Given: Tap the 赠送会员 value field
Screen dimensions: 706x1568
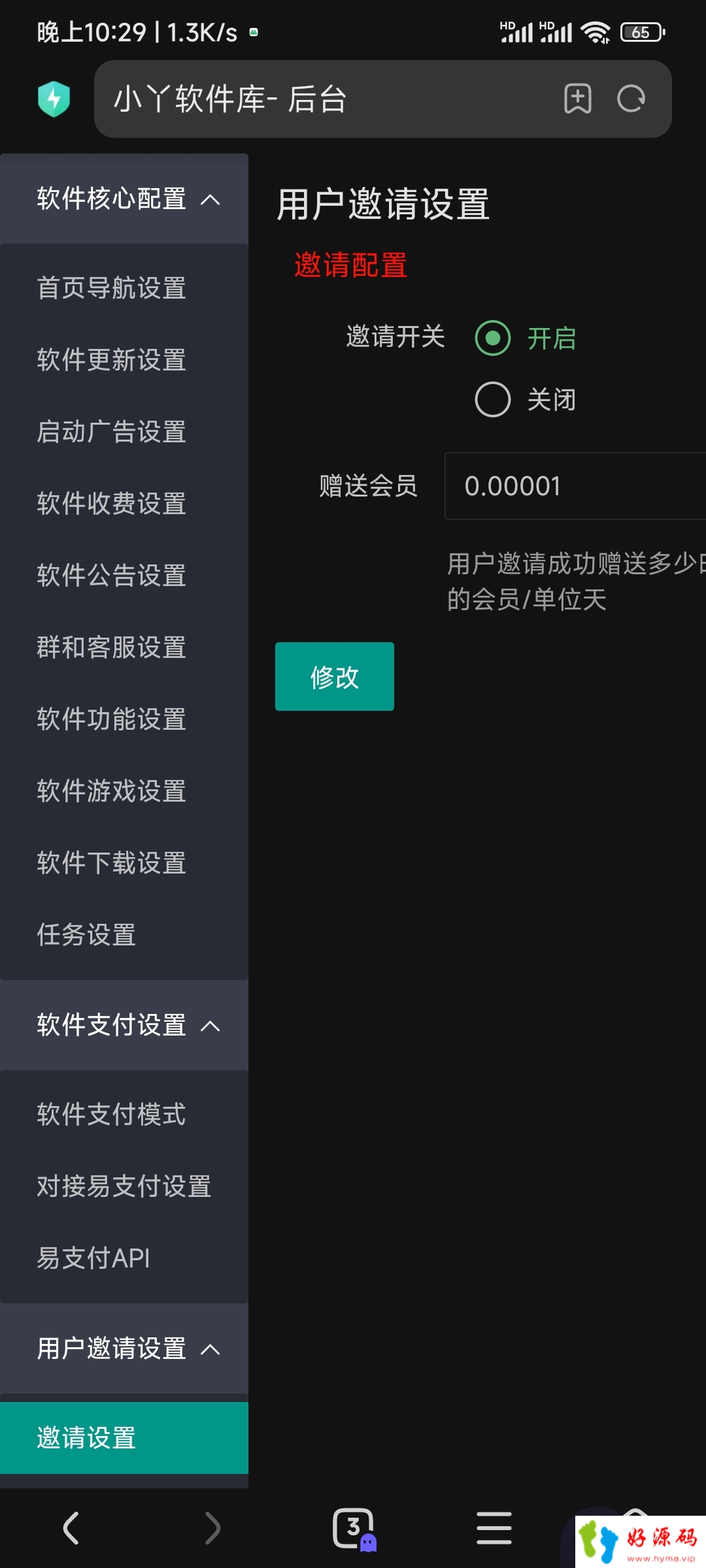Looking at the screenshot, I should point(574,486).
